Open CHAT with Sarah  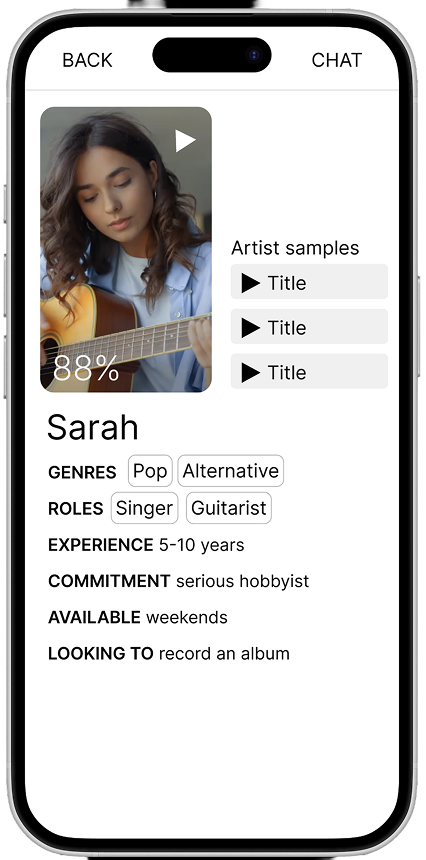point(337,60)
